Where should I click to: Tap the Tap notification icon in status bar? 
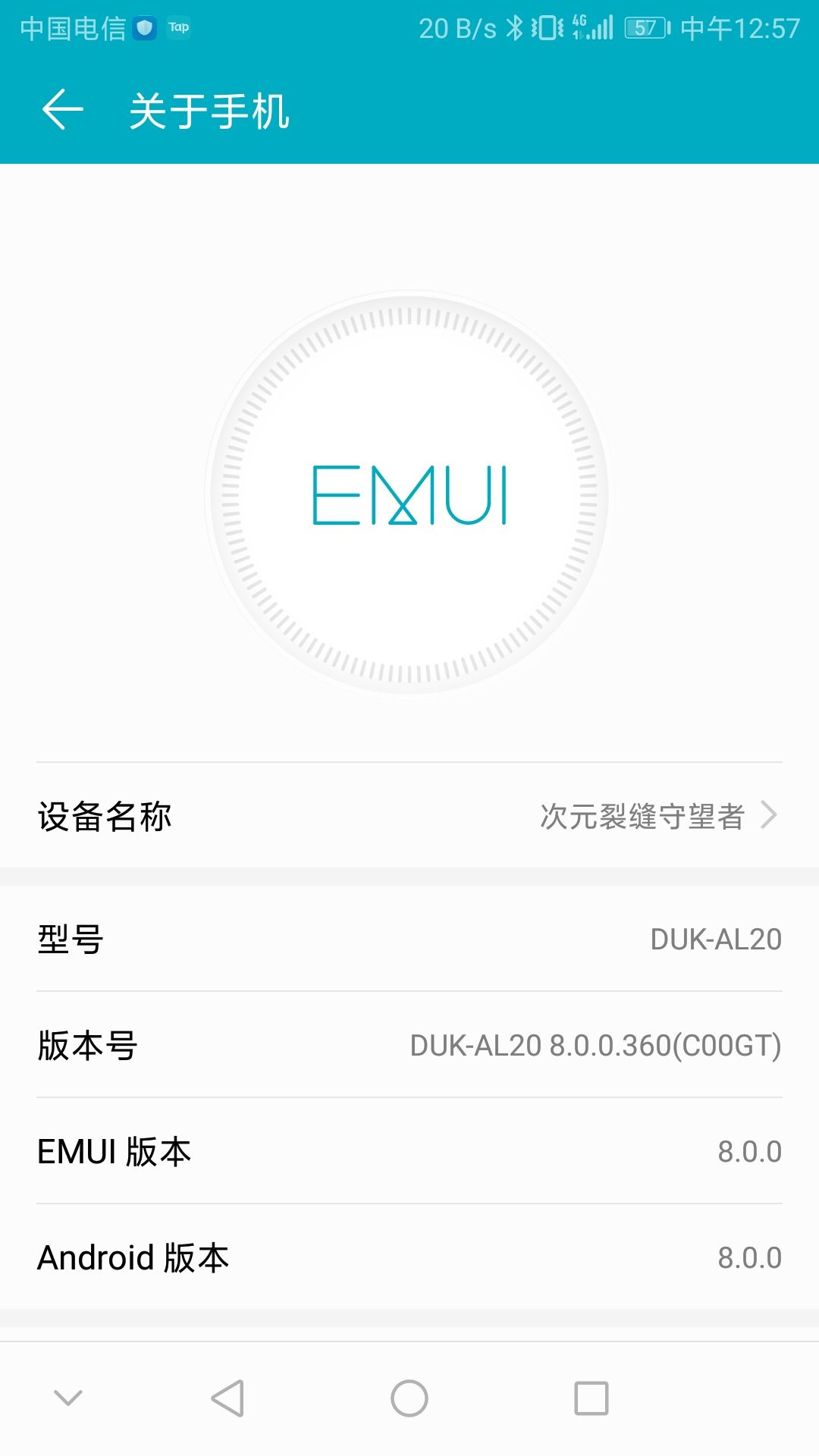(x=176, y=28)
